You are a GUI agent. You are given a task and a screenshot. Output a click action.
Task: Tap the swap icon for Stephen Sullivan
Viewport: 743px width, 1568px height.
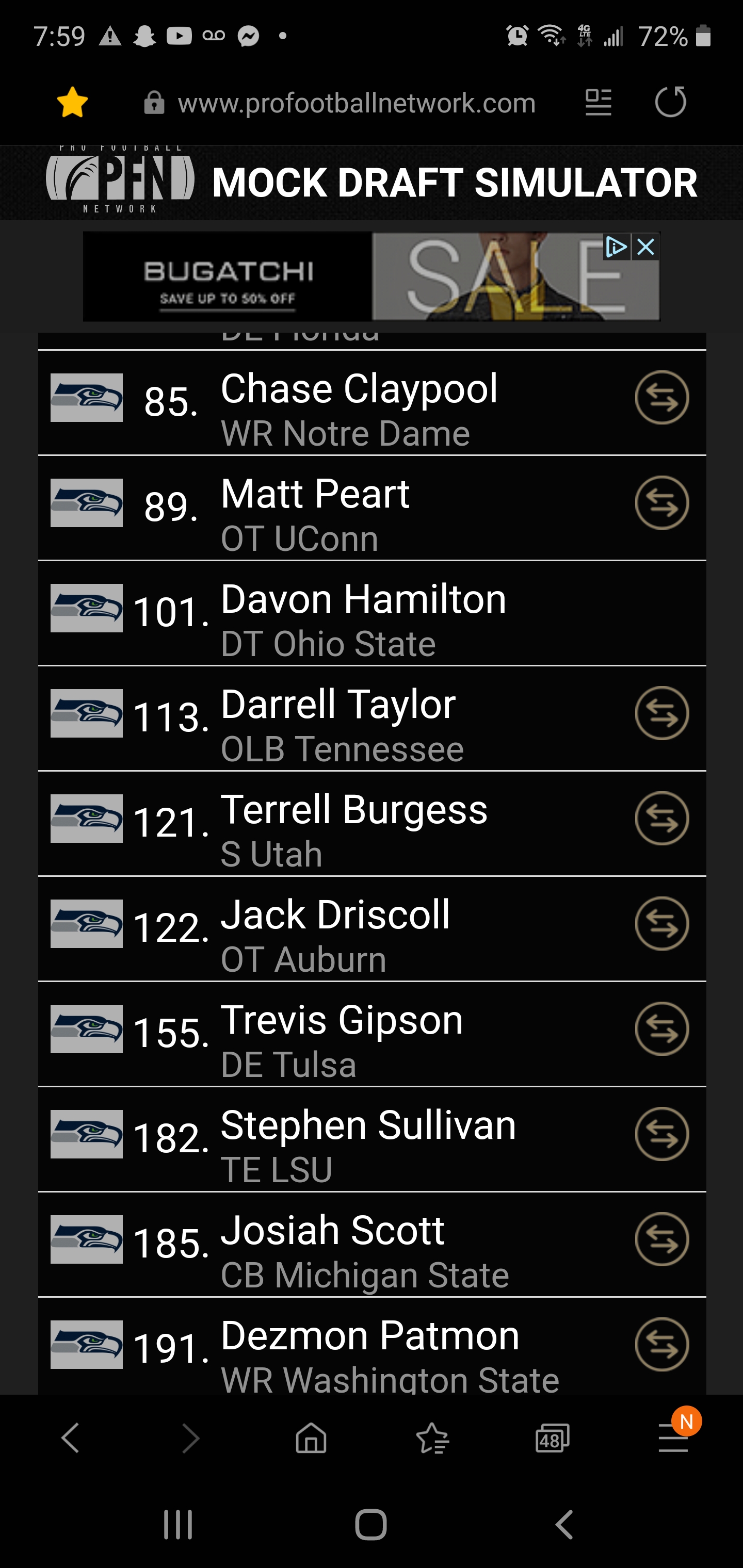pos(661,1134)
